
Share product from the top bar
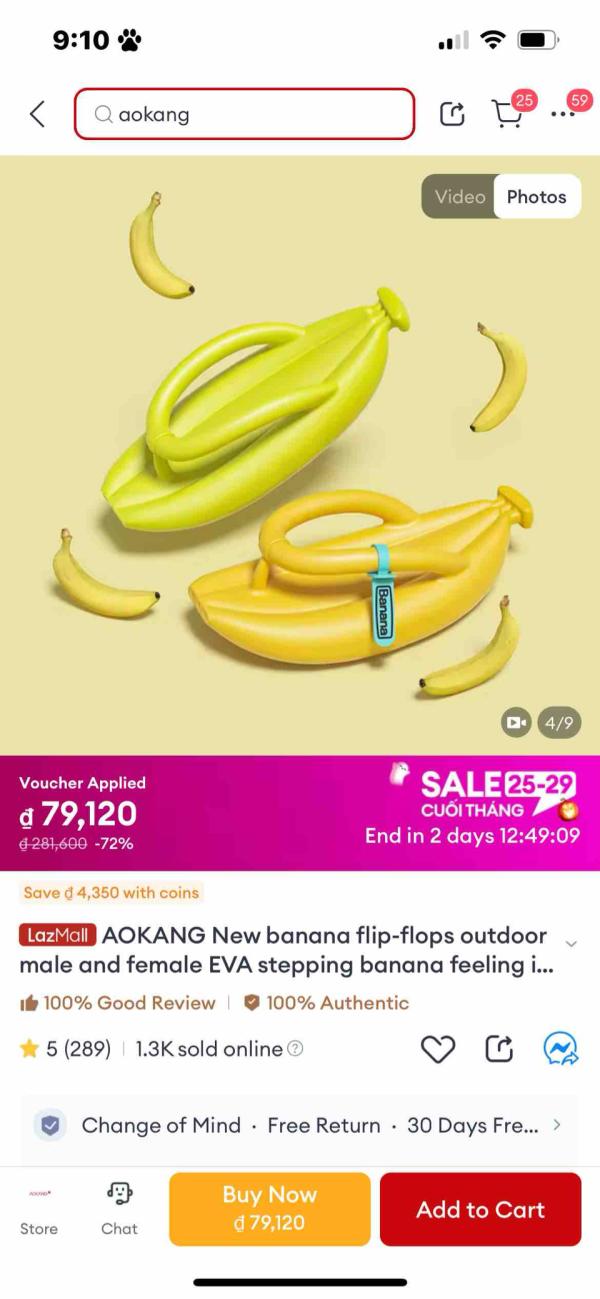[453, 114]
